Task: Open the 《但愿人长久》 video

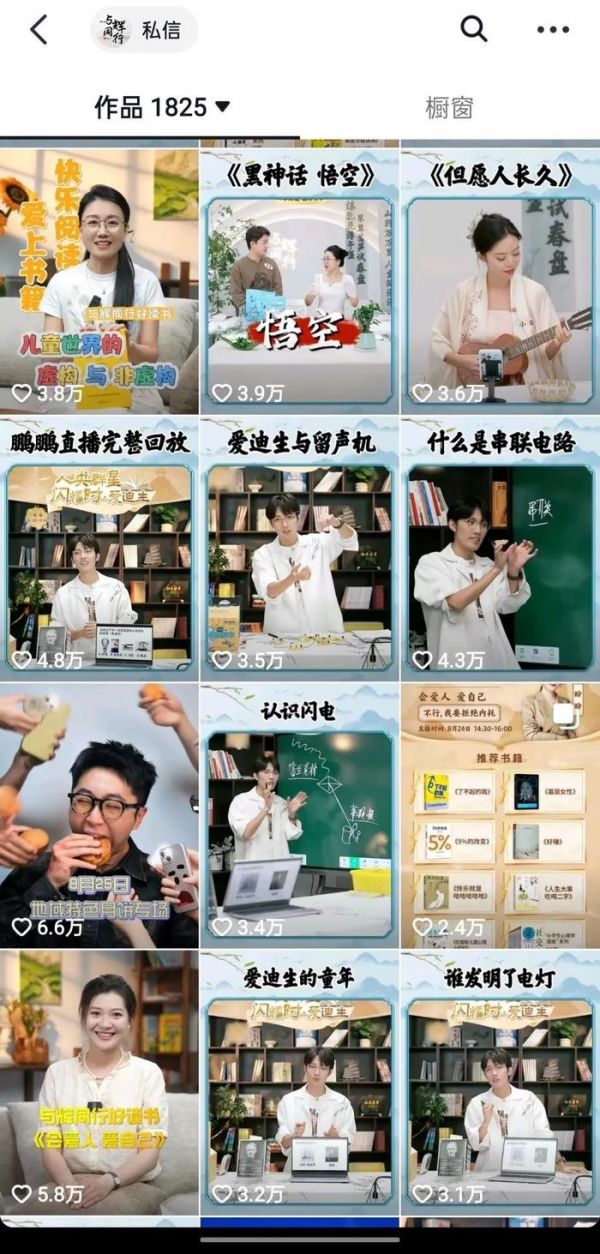Action: point(500,280)
